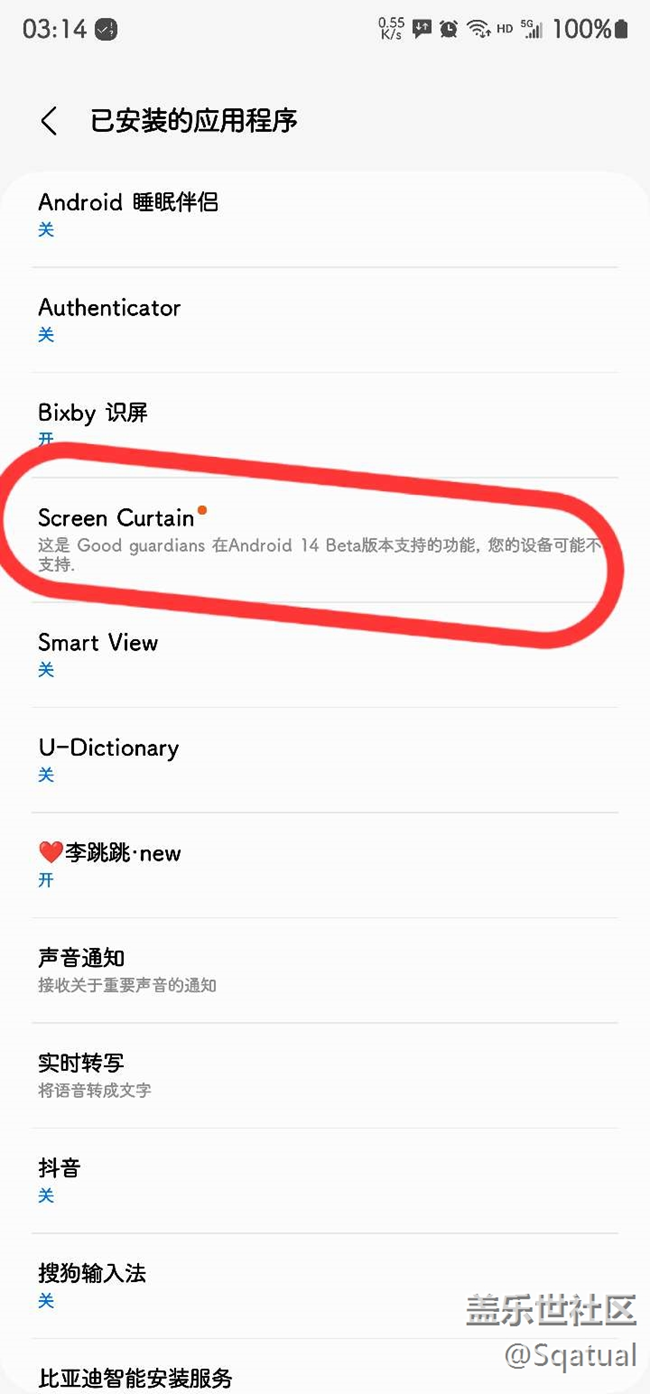Open U-Dictionary accessibility service
The image size is (650, 1394).
pos(325,759)
